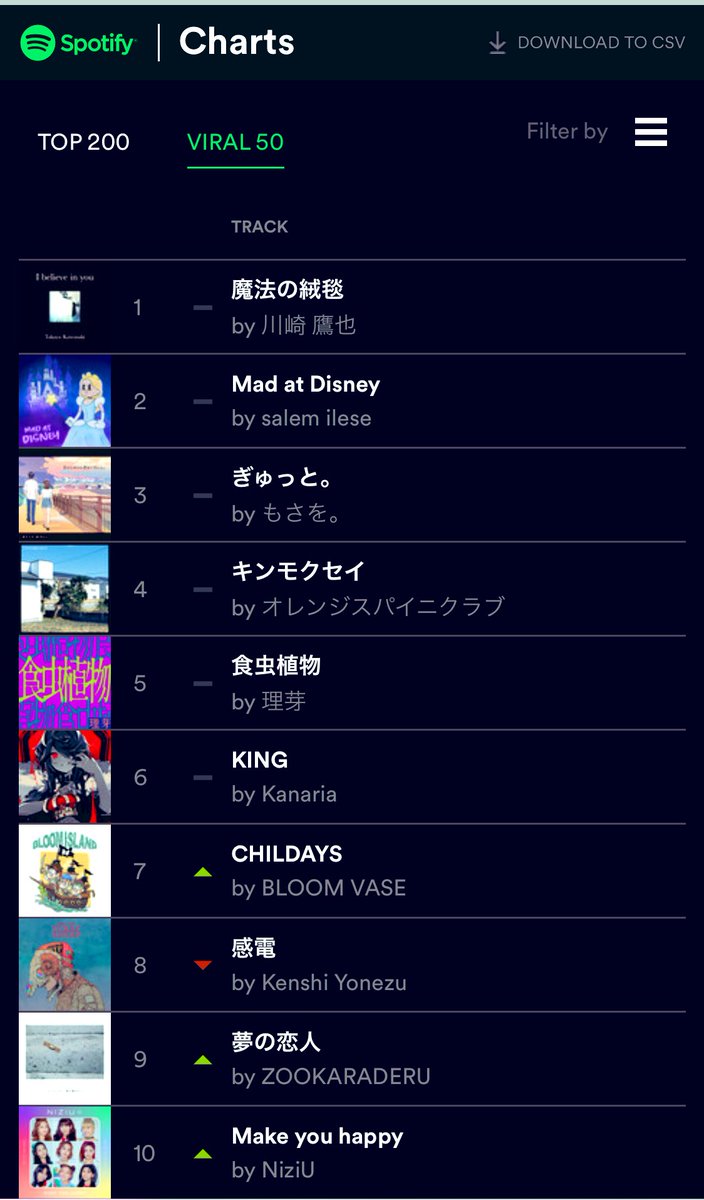Open the Spotify Charts home logo
Screen dimensions: 704x1200
point(157,42)
